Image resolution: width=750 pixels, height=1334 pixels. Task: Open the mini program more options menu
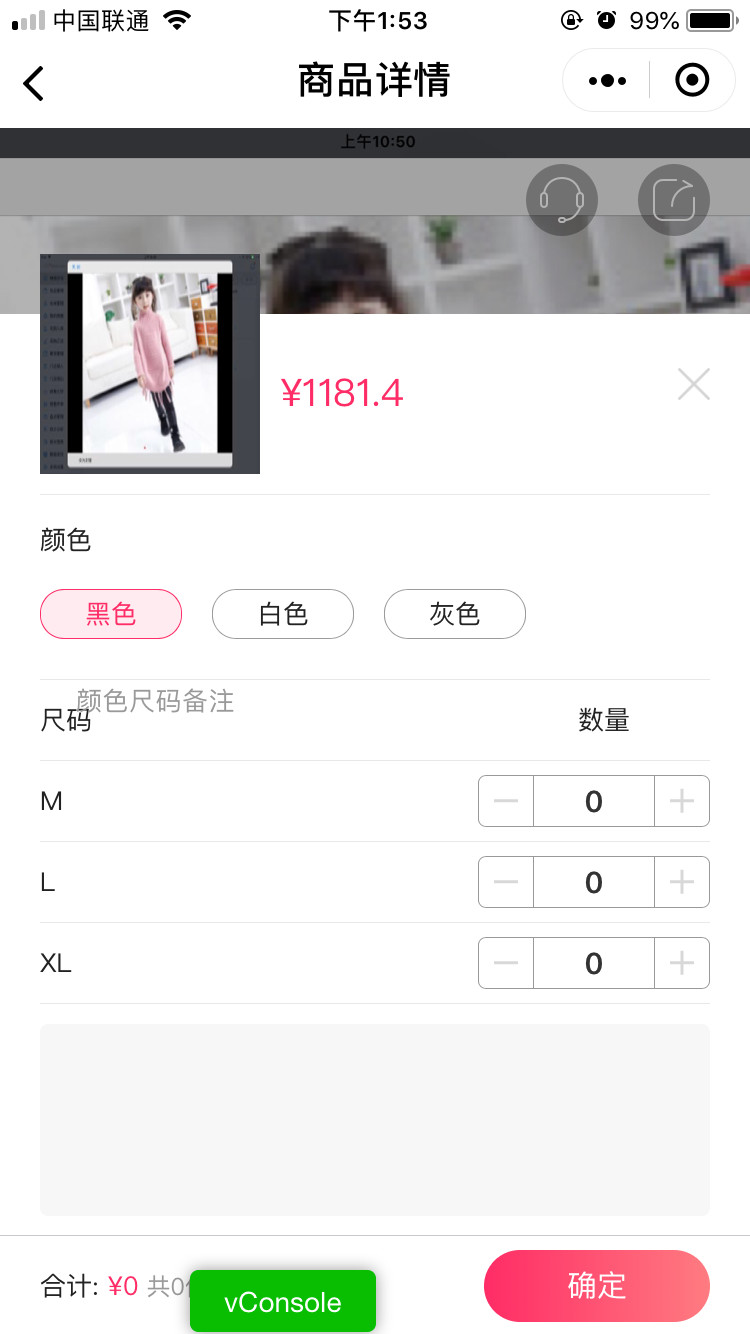607,81
